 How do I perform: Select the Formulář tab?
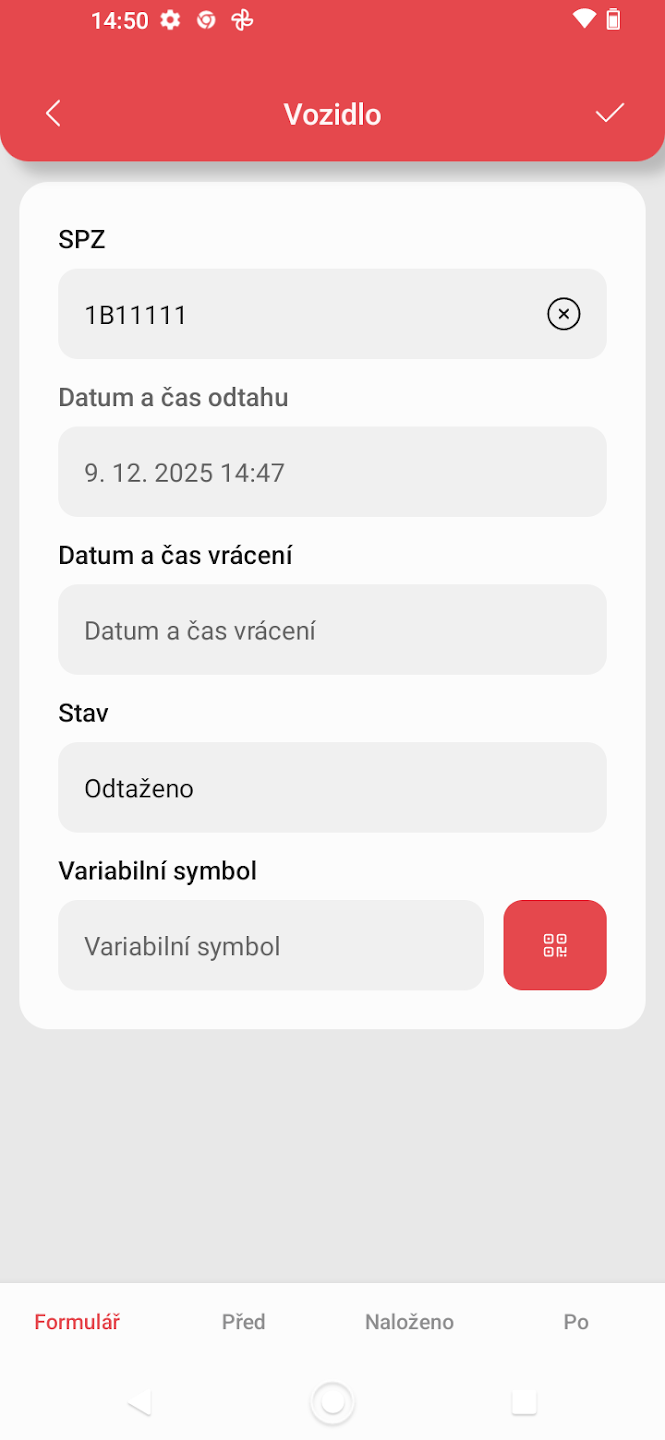(77, 1322)
